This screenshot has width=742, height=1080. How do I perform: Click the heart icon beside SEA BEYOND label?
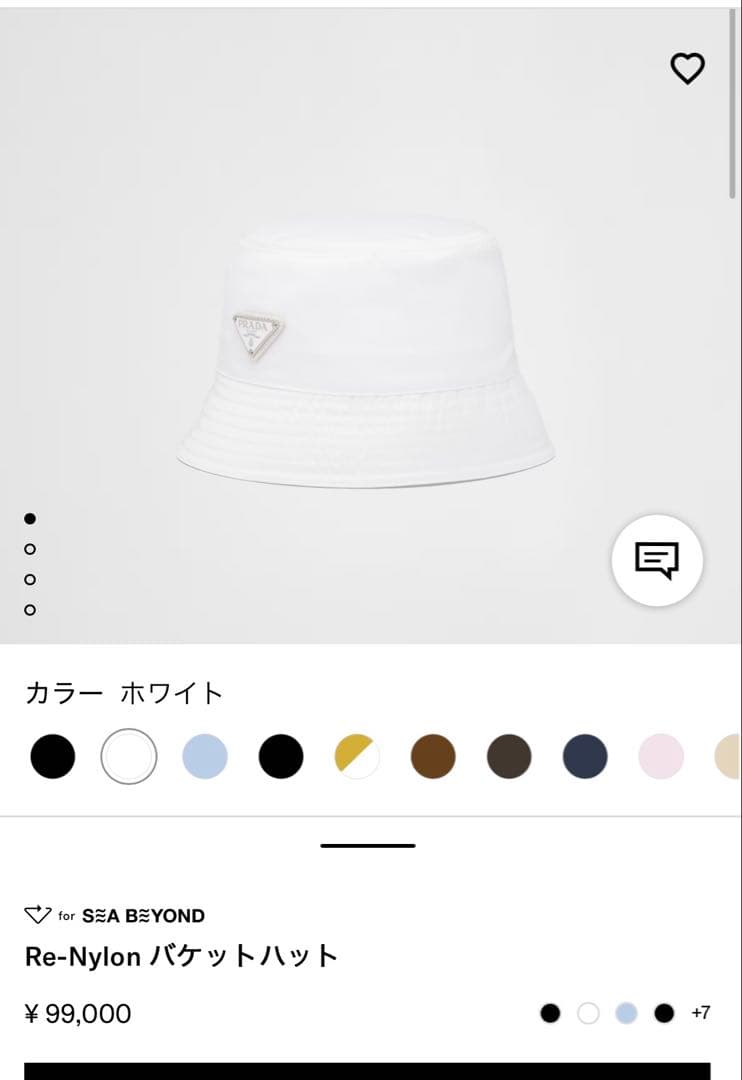pos(36,914)
